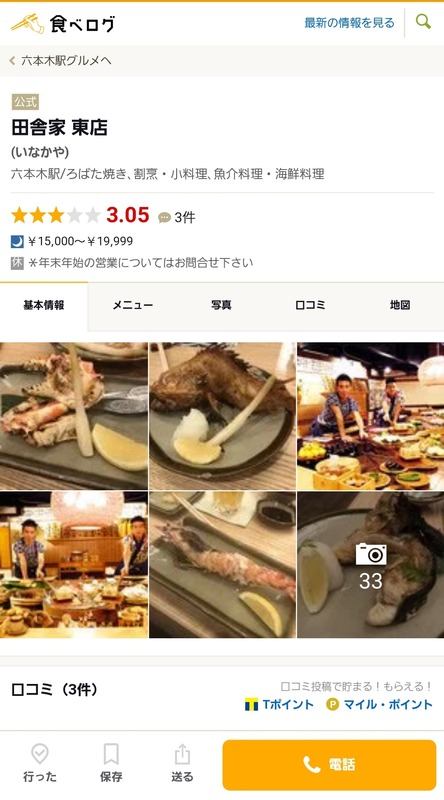The width and height of the screenshot is (444, 800).
Task: Open the マイル・ポイント link
Action: click(379, 705)
